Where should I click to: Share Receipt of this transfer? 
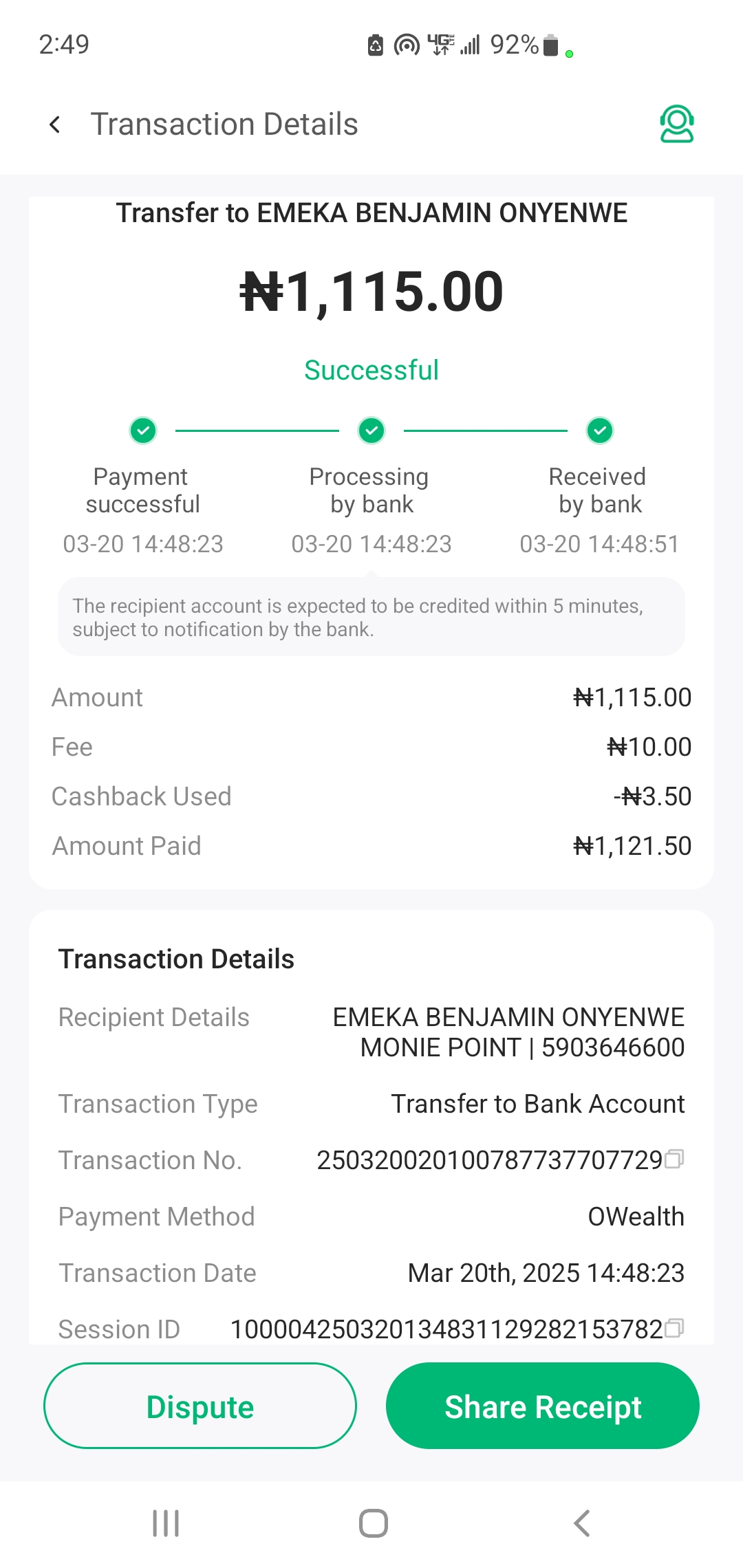click(542, 1406)
